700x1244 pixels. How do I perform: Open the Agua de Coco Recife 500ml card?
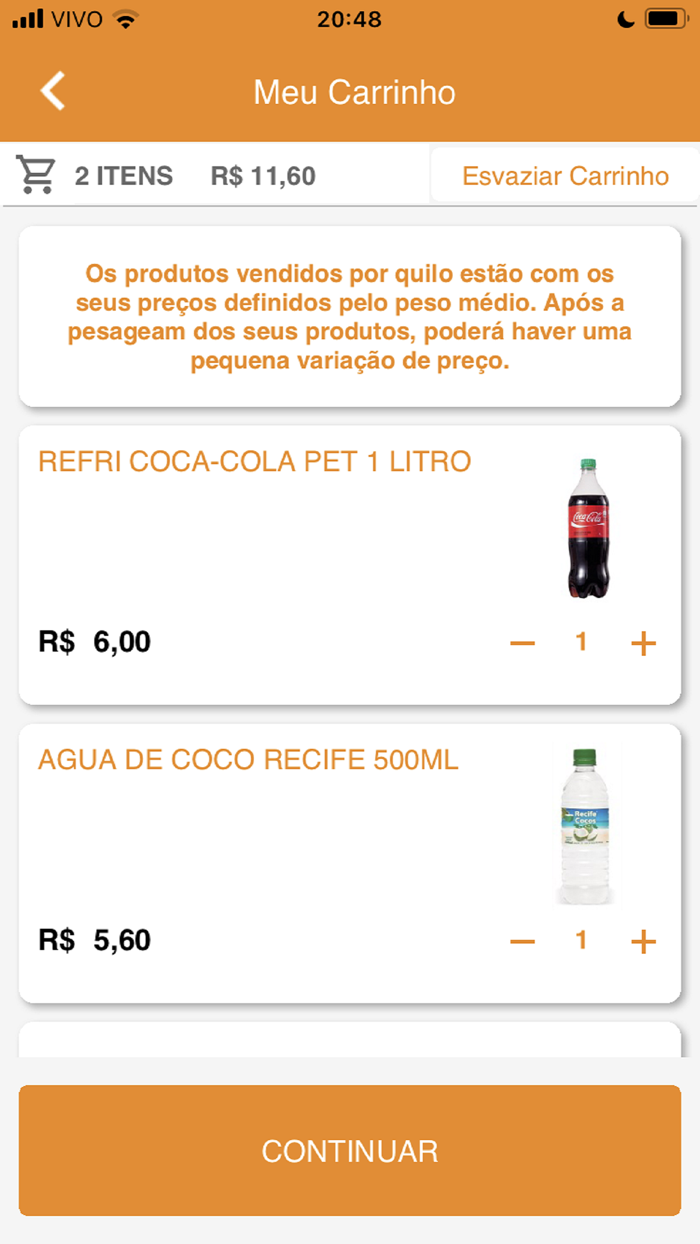[x=248, y=760]
